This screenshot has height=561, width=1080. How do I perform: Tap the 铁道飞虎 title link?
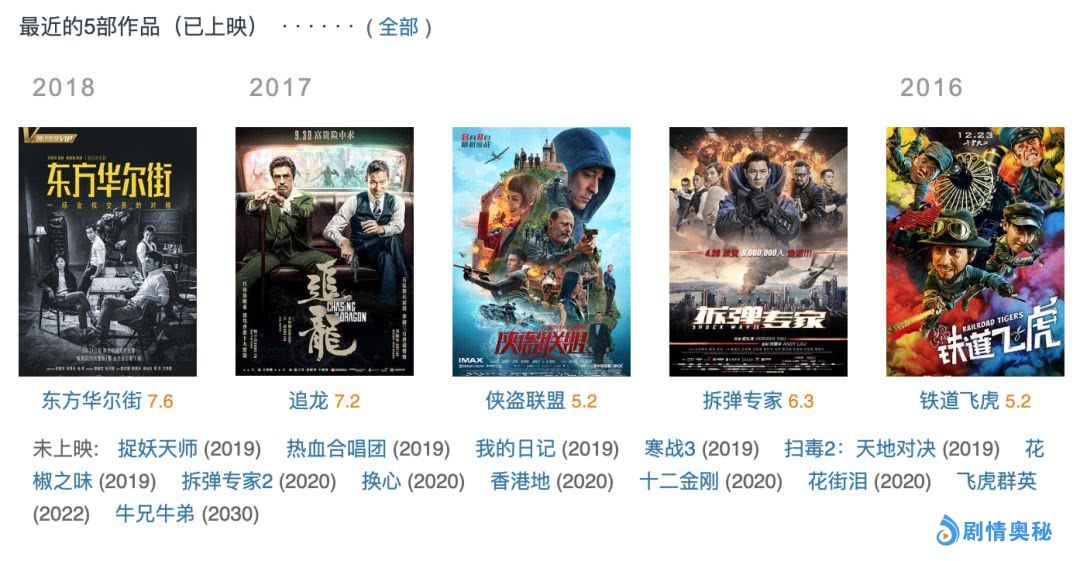(x=959, y=401)
